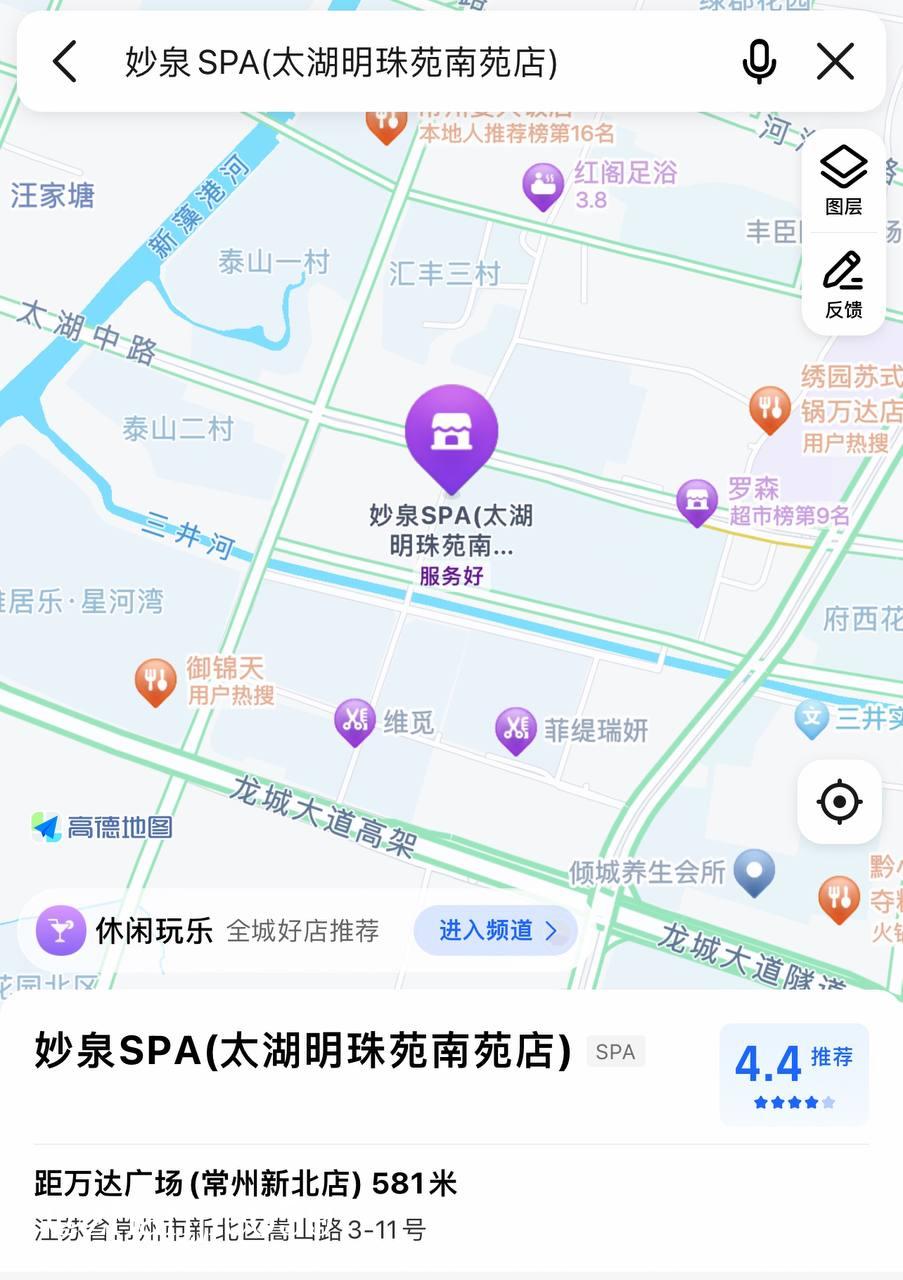Open the 菲缇瑞妍 beauty pin

coord(516,726)
